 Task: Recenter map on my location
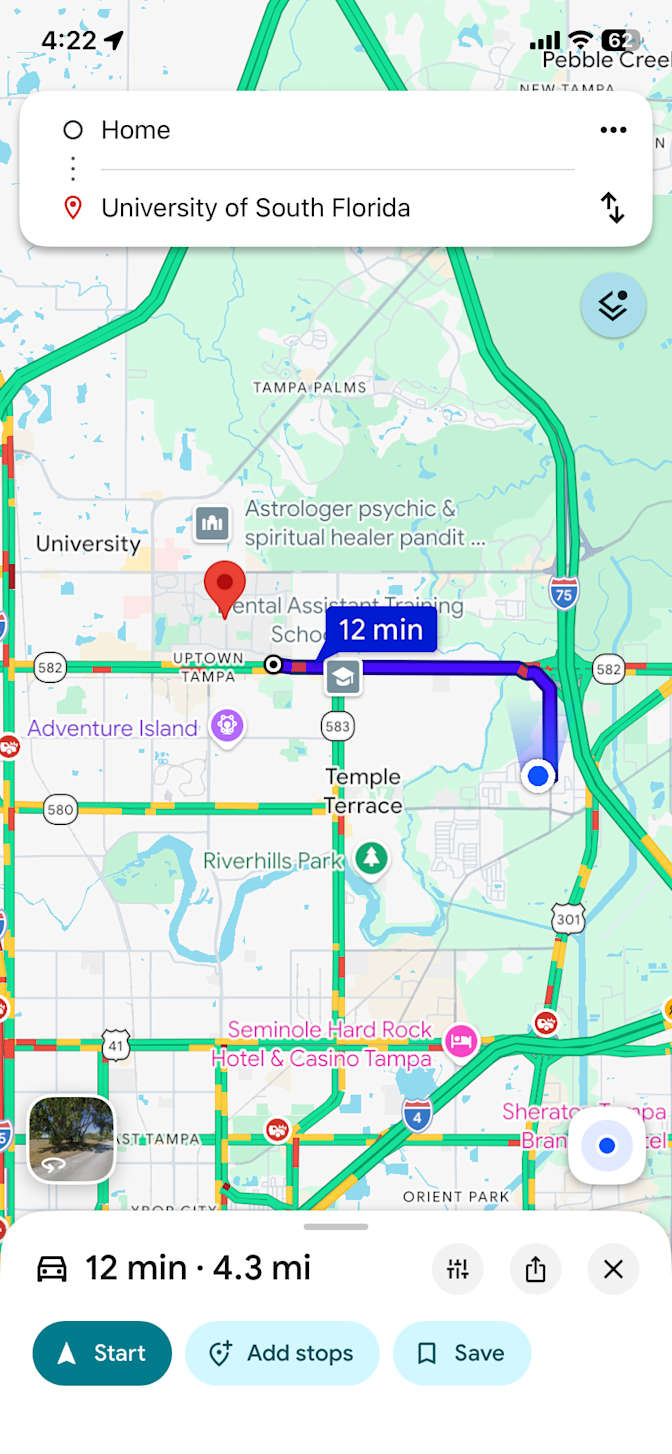coord(606,1146)
